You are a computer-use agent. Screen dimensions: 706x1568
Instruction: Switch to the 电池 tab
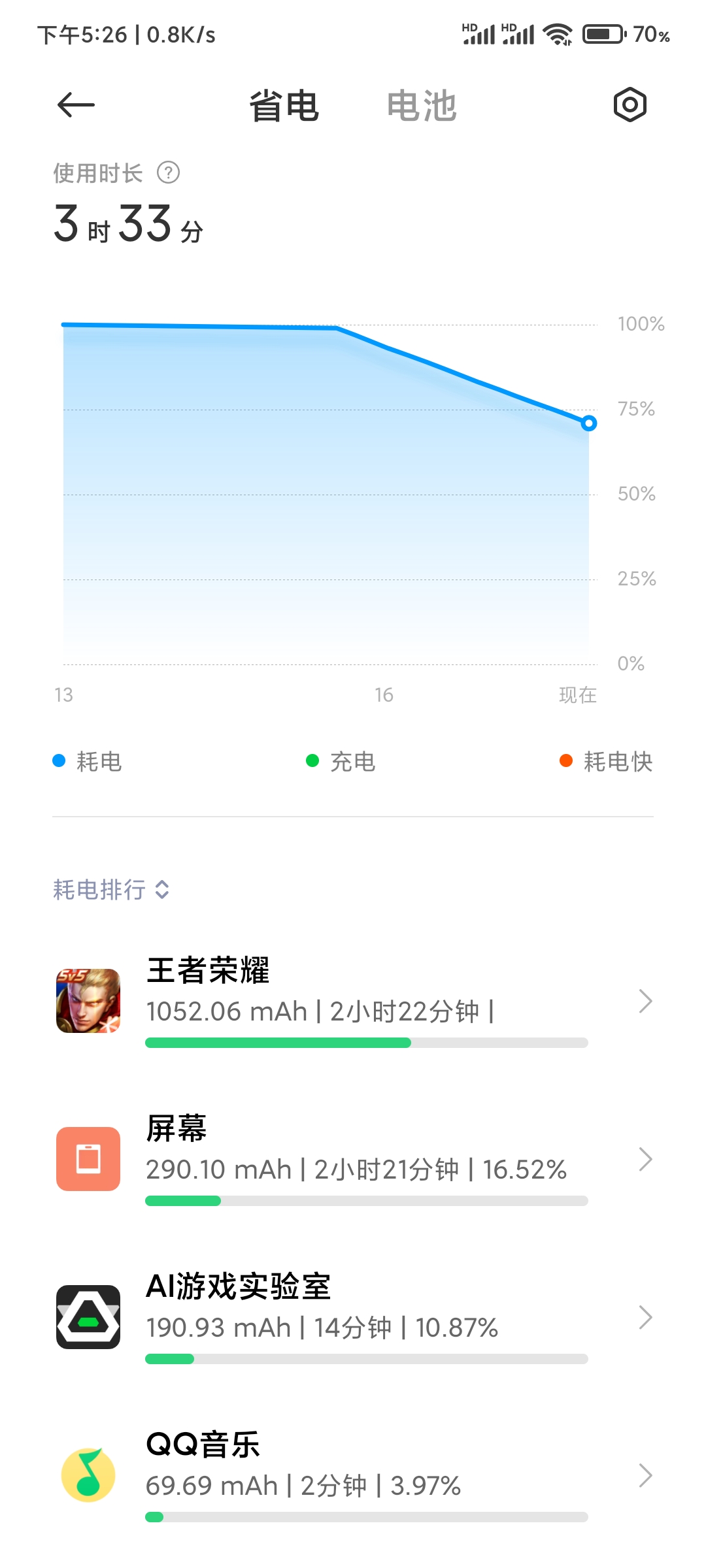(x=422, y=106)
